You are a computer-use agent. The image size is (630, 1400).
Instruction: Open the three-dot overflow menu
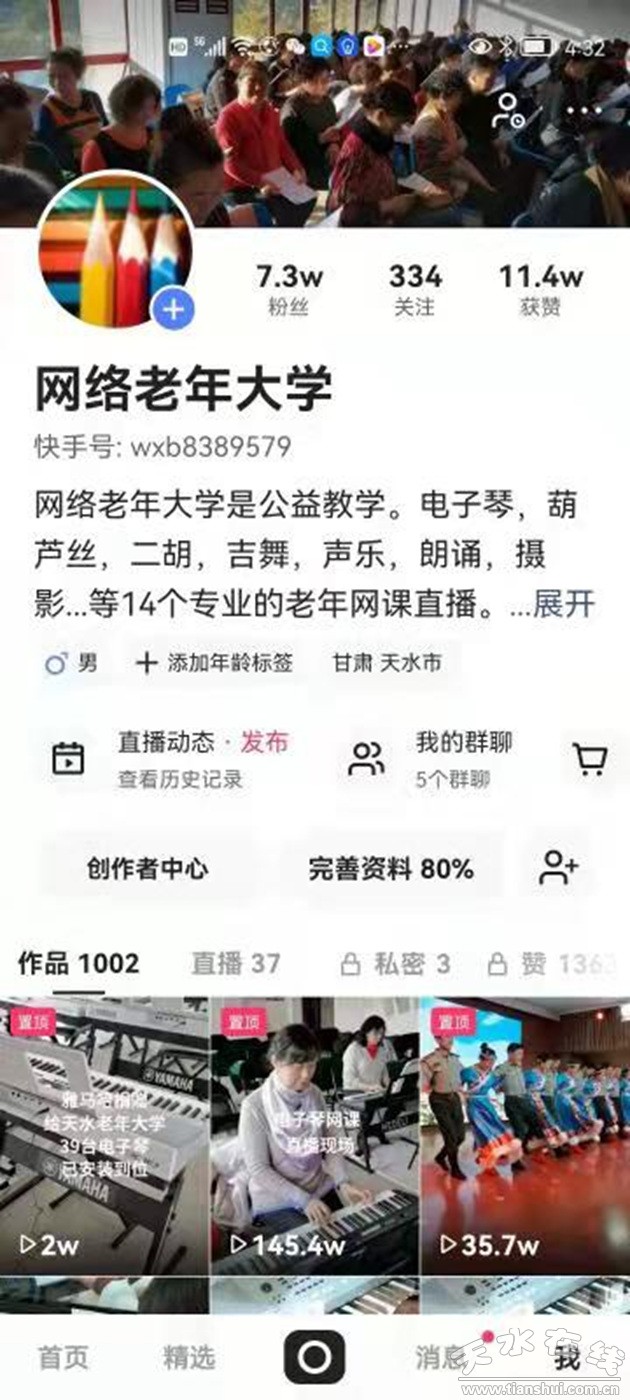click(584, 111)
